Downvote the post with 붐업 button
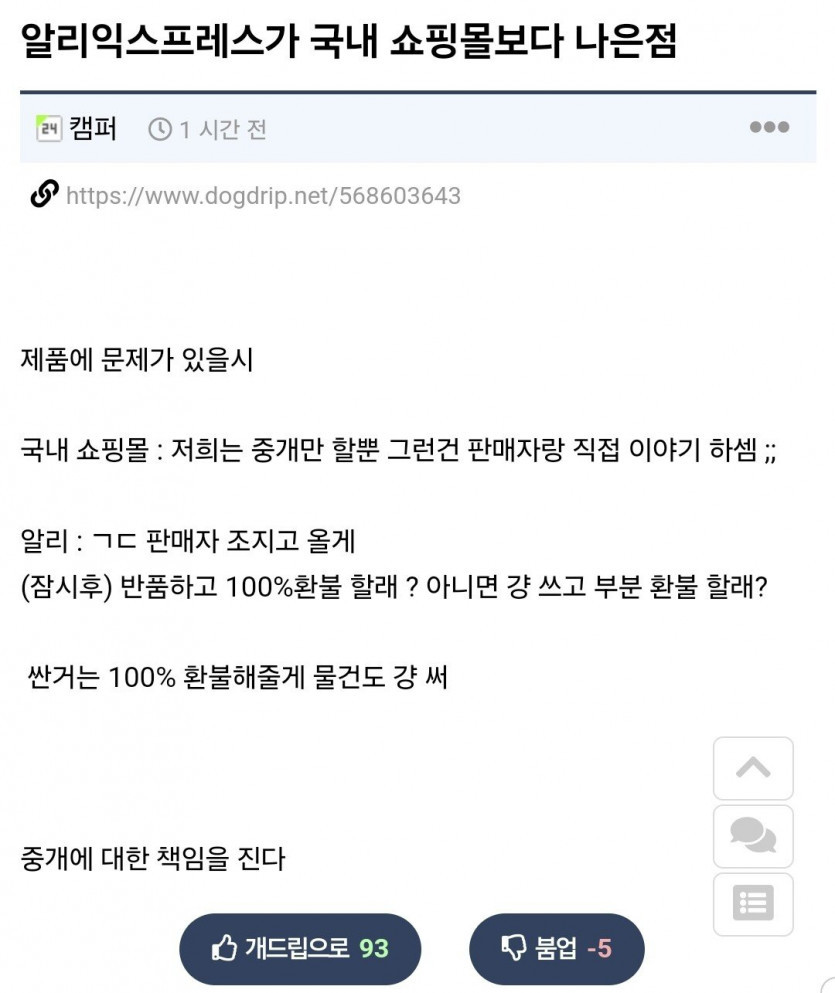Viewport: 835px width, 993px height. (x=556, y=948)
